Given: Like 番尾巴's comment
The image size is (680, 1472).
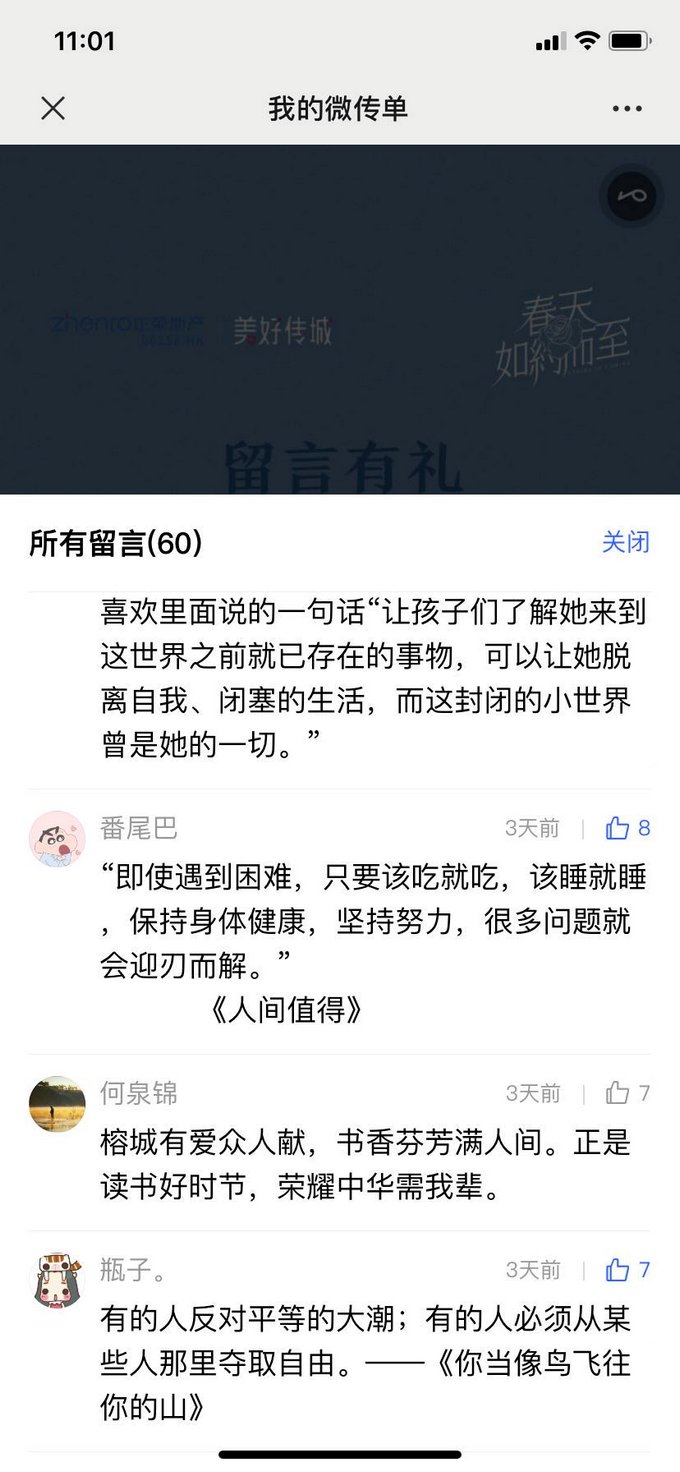Looking at the screenshot, I should (x=618, y=828).
